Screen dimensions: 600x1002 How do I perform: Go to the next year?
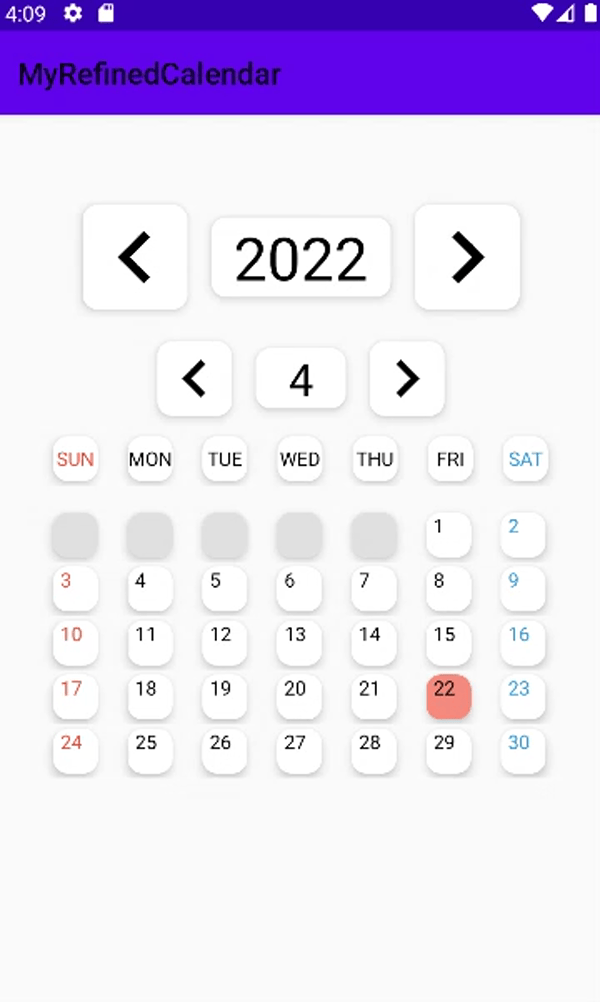pyautogui.click(x=467, y=257)
